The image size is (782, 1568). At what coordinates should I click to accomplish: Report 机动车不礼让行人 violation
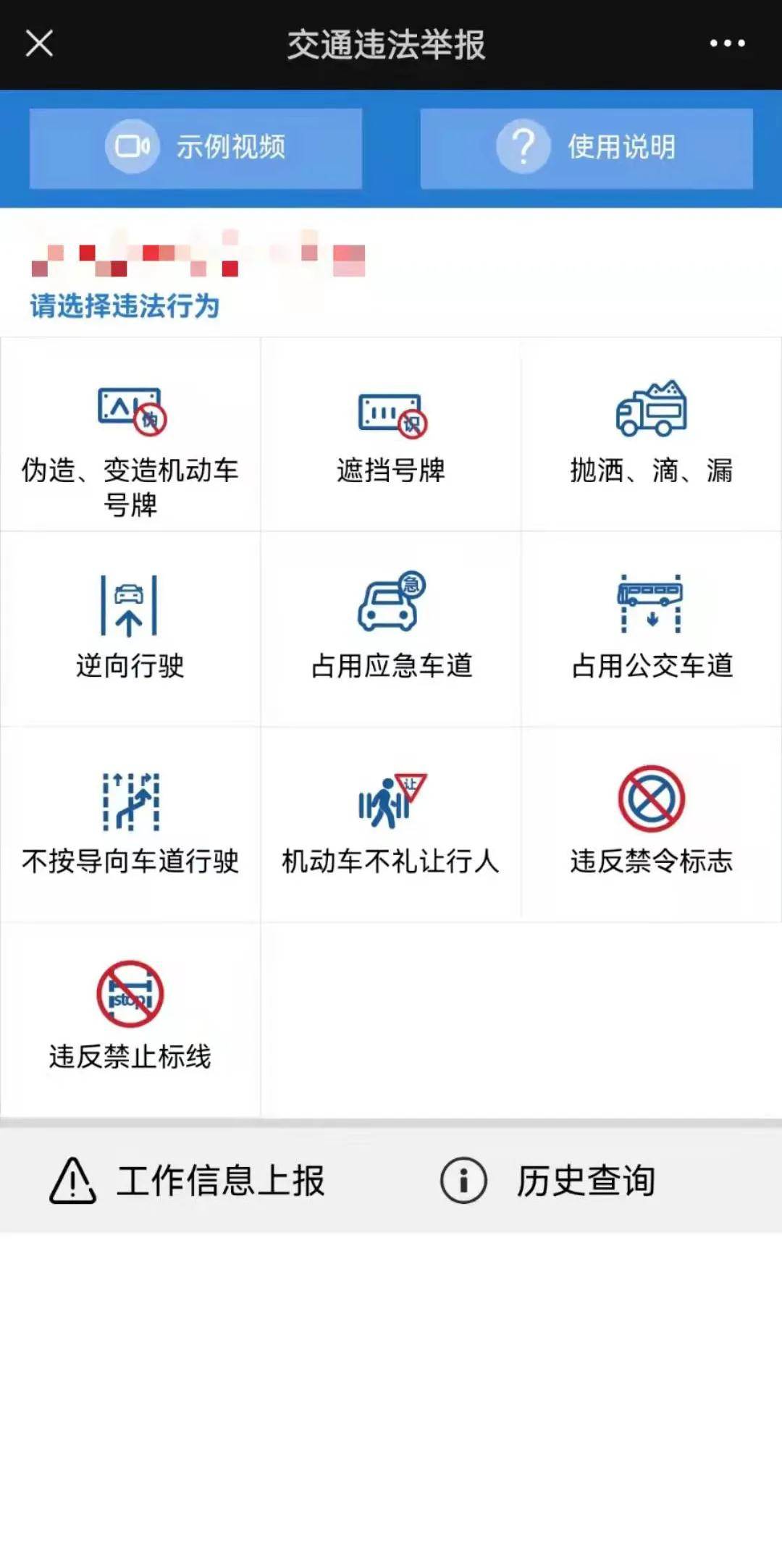pyautogui.click(x=391, y=825)
